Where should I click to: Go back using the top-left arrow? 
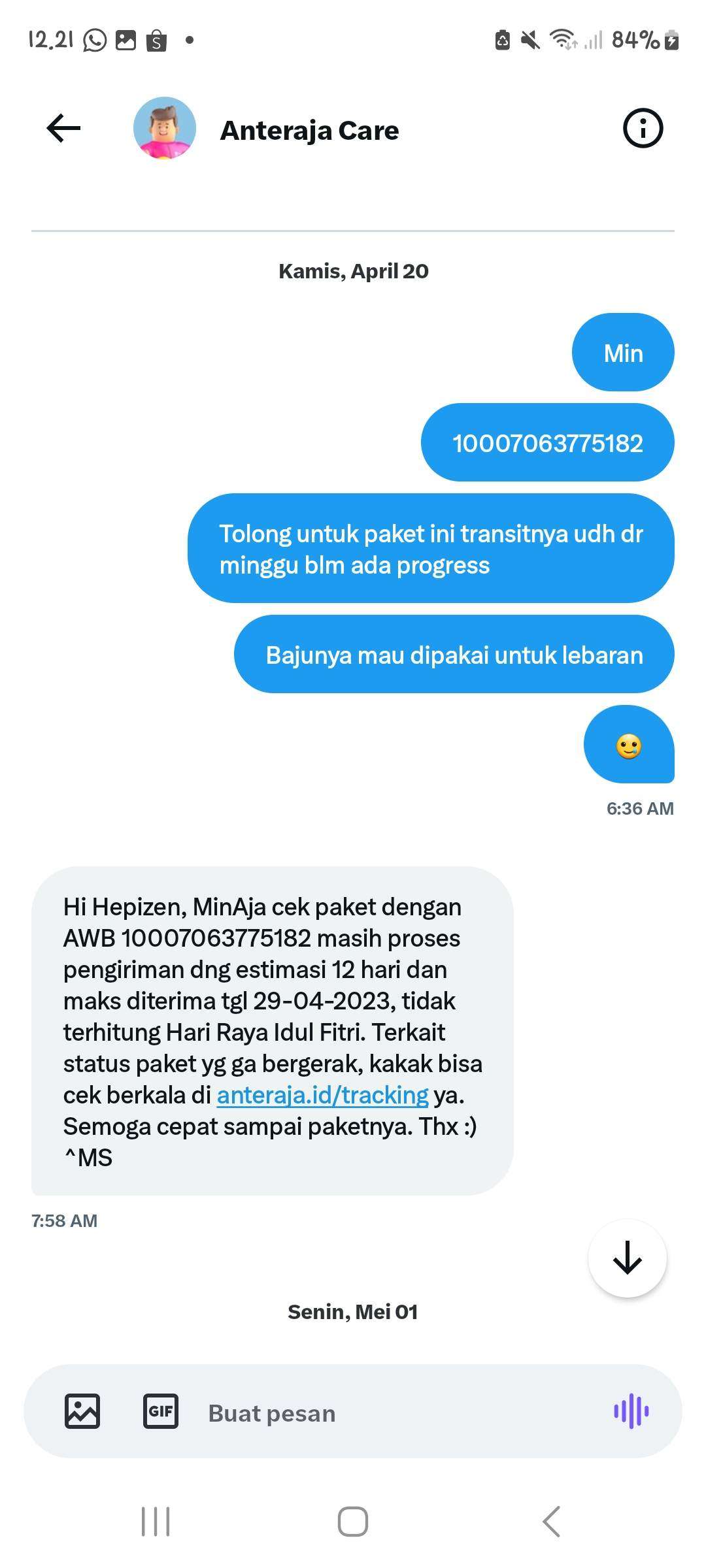(x=63, y=128)
